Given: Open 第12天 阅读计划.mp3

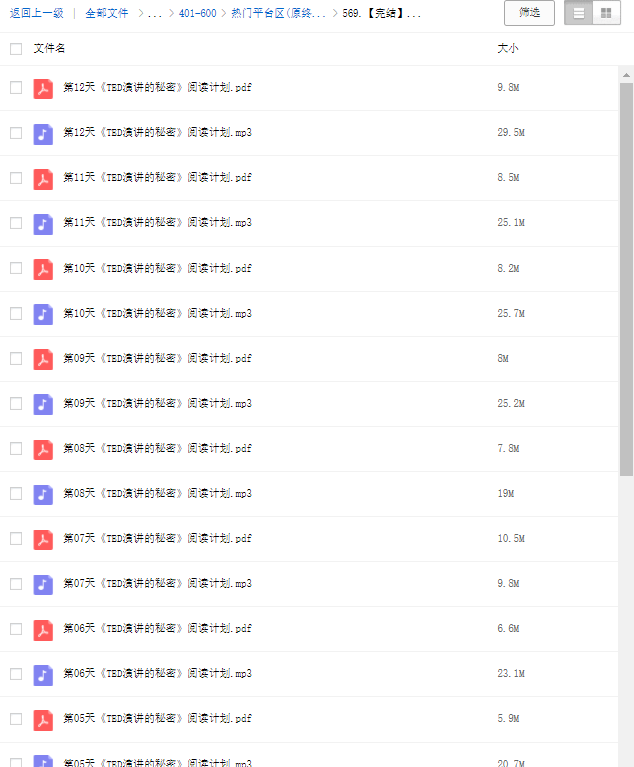Looking at the screenshot, I should (157, 133).
